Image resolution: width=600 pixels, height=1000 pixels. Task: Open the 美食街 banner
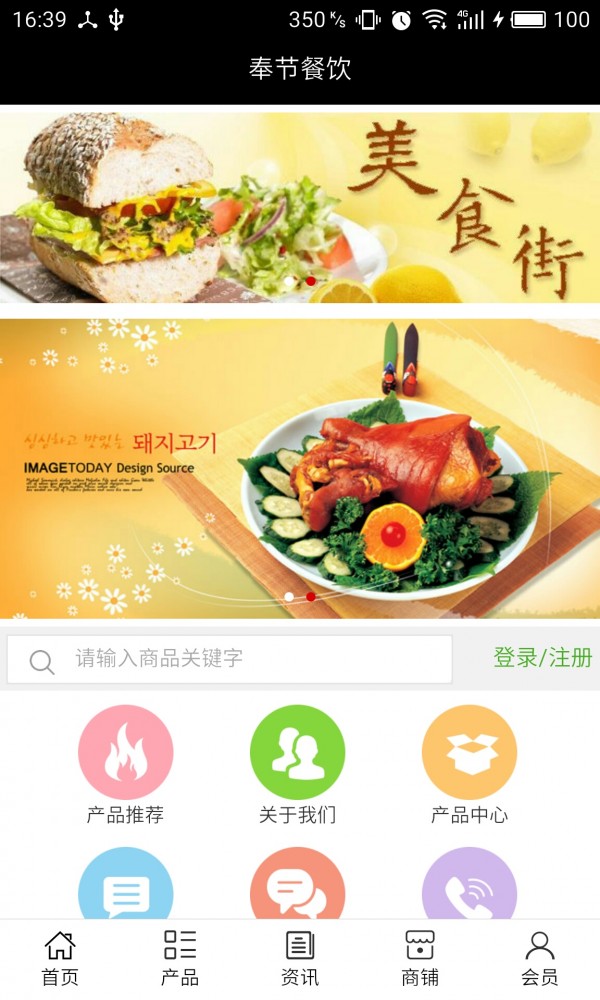(300, 208)
